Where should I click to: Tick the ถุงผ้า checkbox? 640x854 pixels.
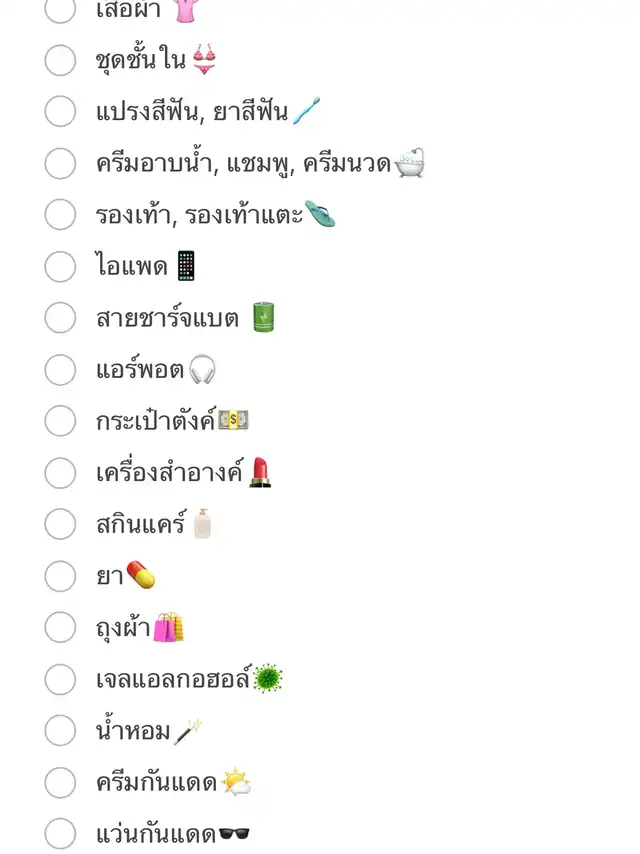coord(60,627)
